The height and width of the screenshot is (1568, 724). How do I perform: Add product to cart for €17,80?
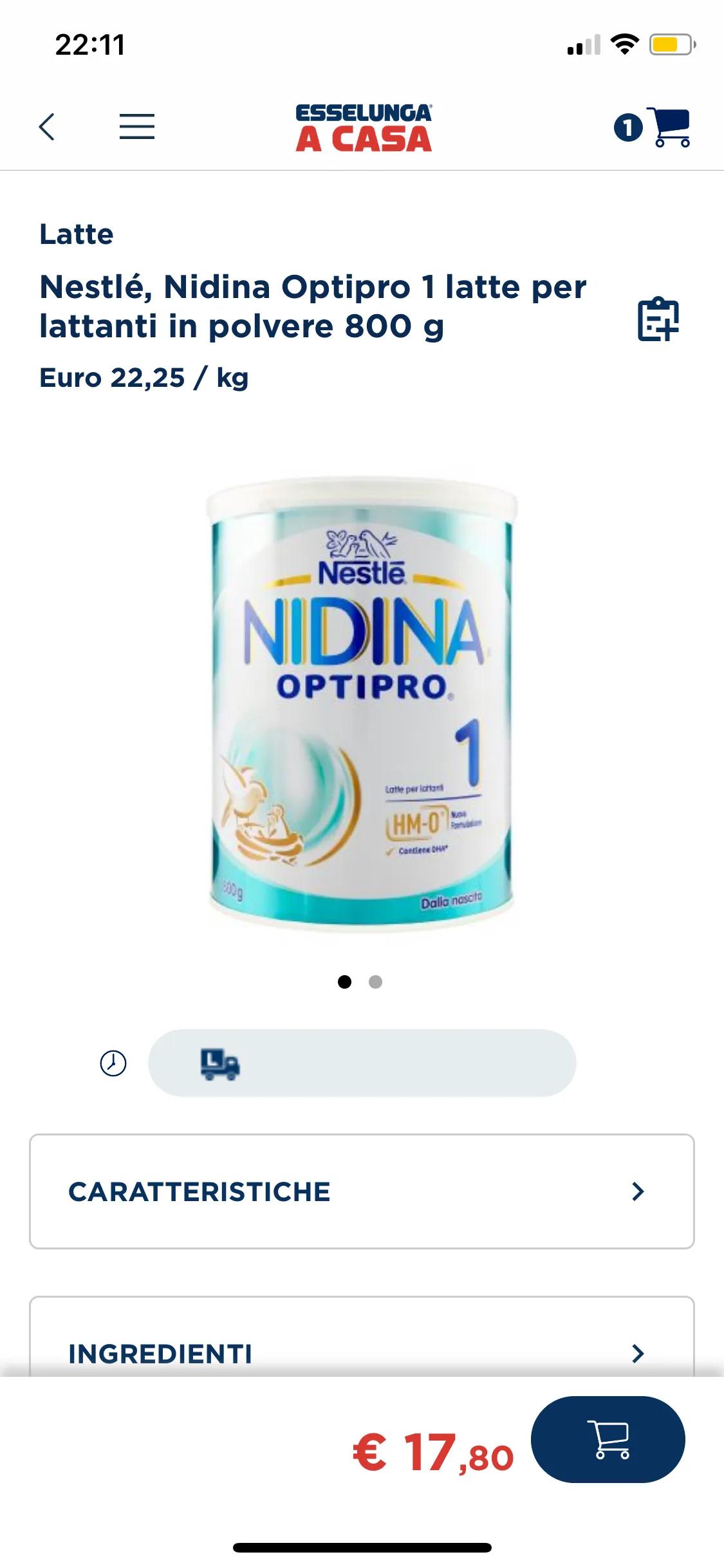(608, 1439)
